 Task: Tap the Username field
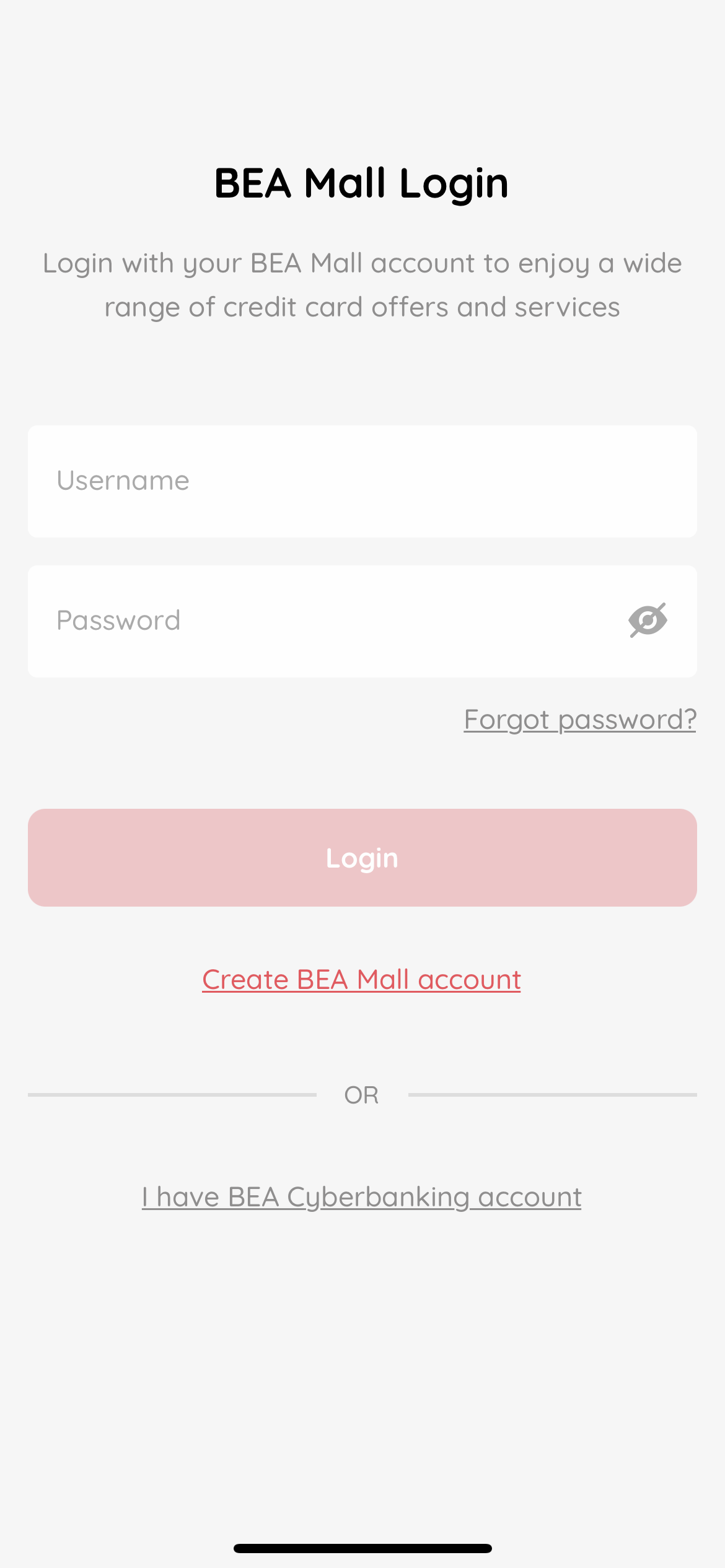click(x=362, y=481)
